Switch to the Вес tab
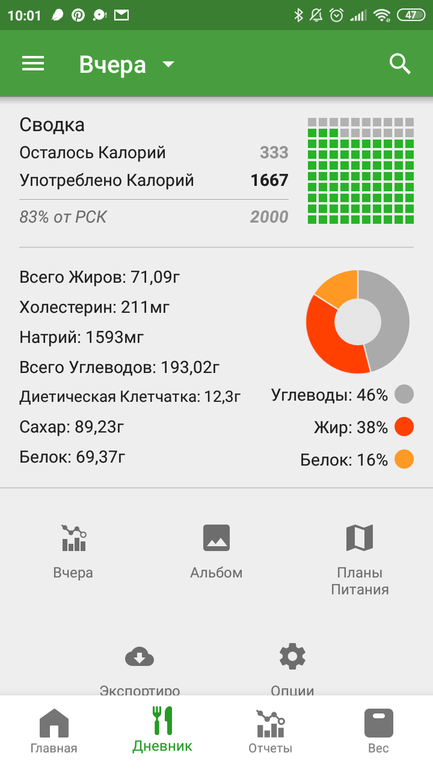The height and width of the screenshot is (770, 433). click(x=379, y=731)
